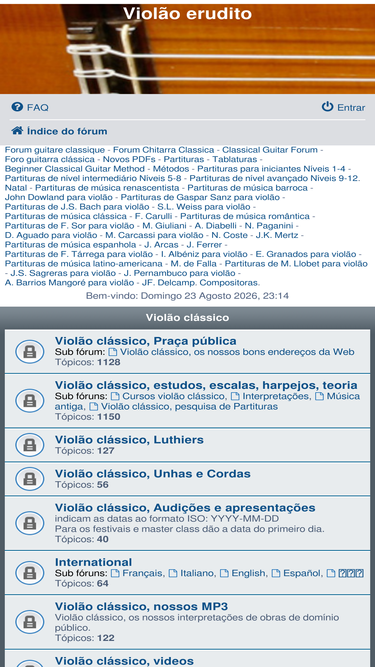Open the Français subforum

(x=137, y=573)
